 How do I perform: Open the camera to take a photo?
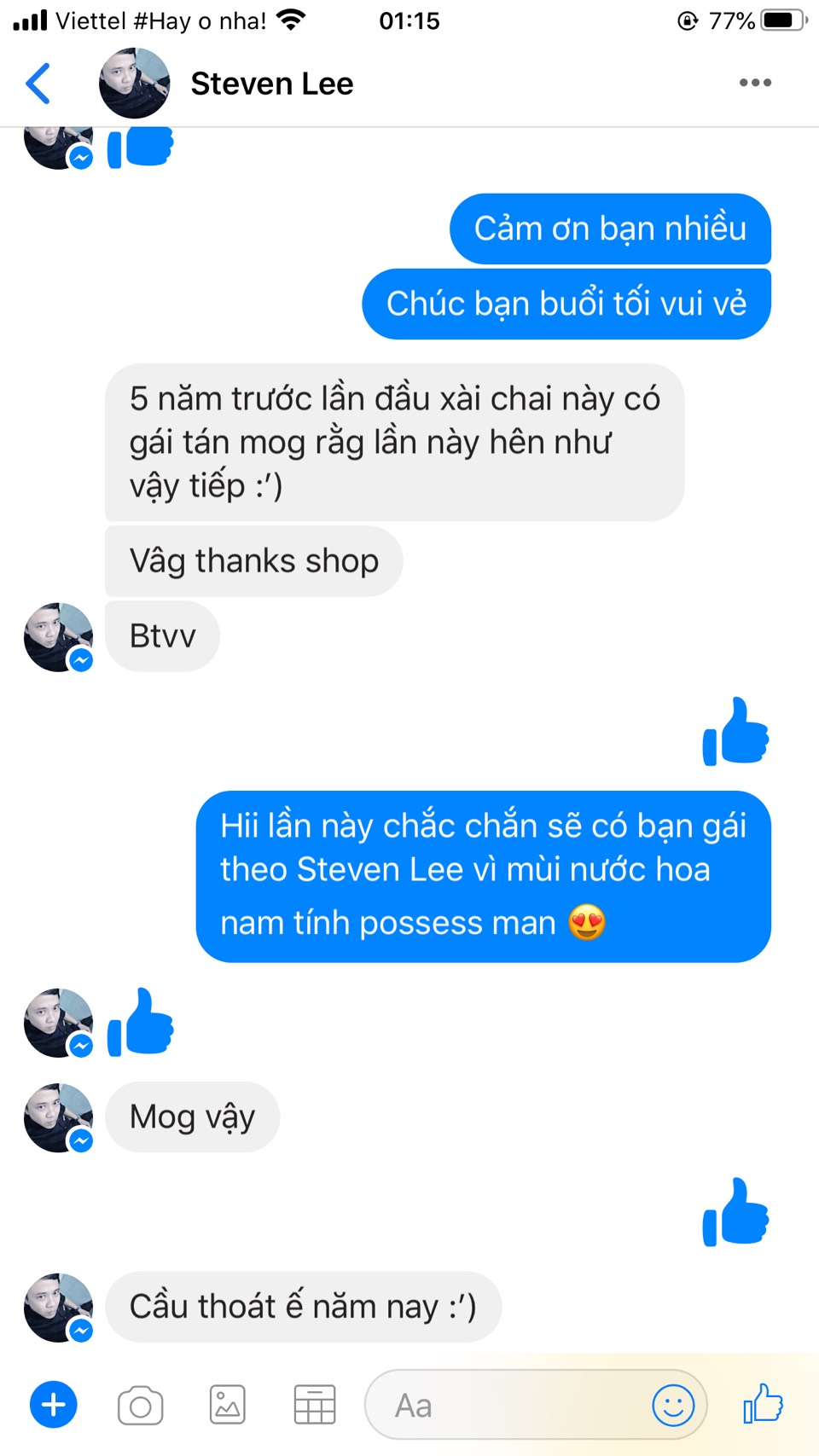pyautogui.click(x=141, y=1405)
